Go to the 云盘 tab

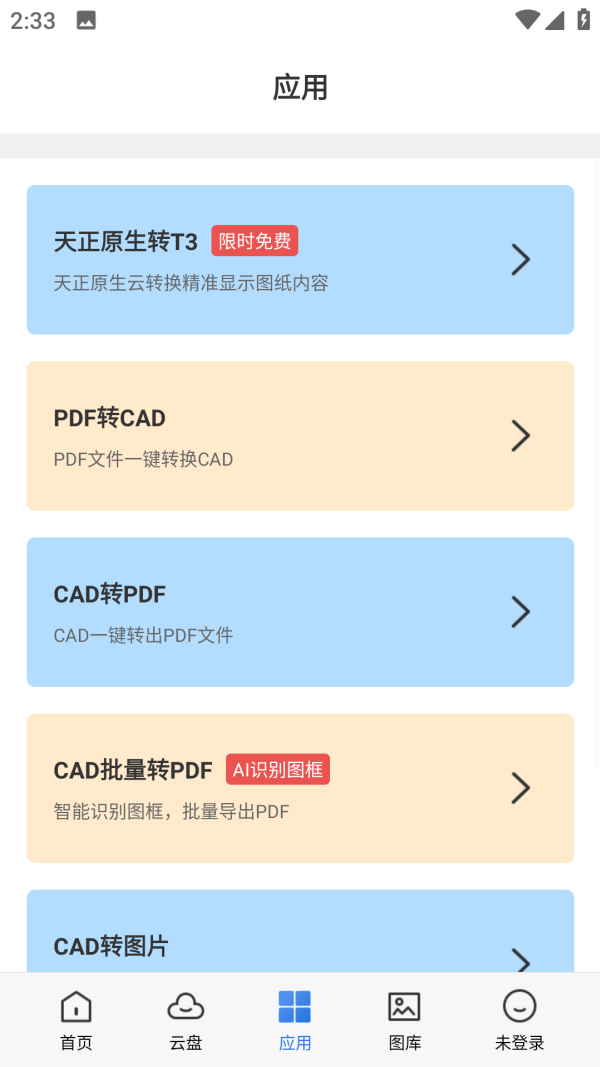[186, 1020]
